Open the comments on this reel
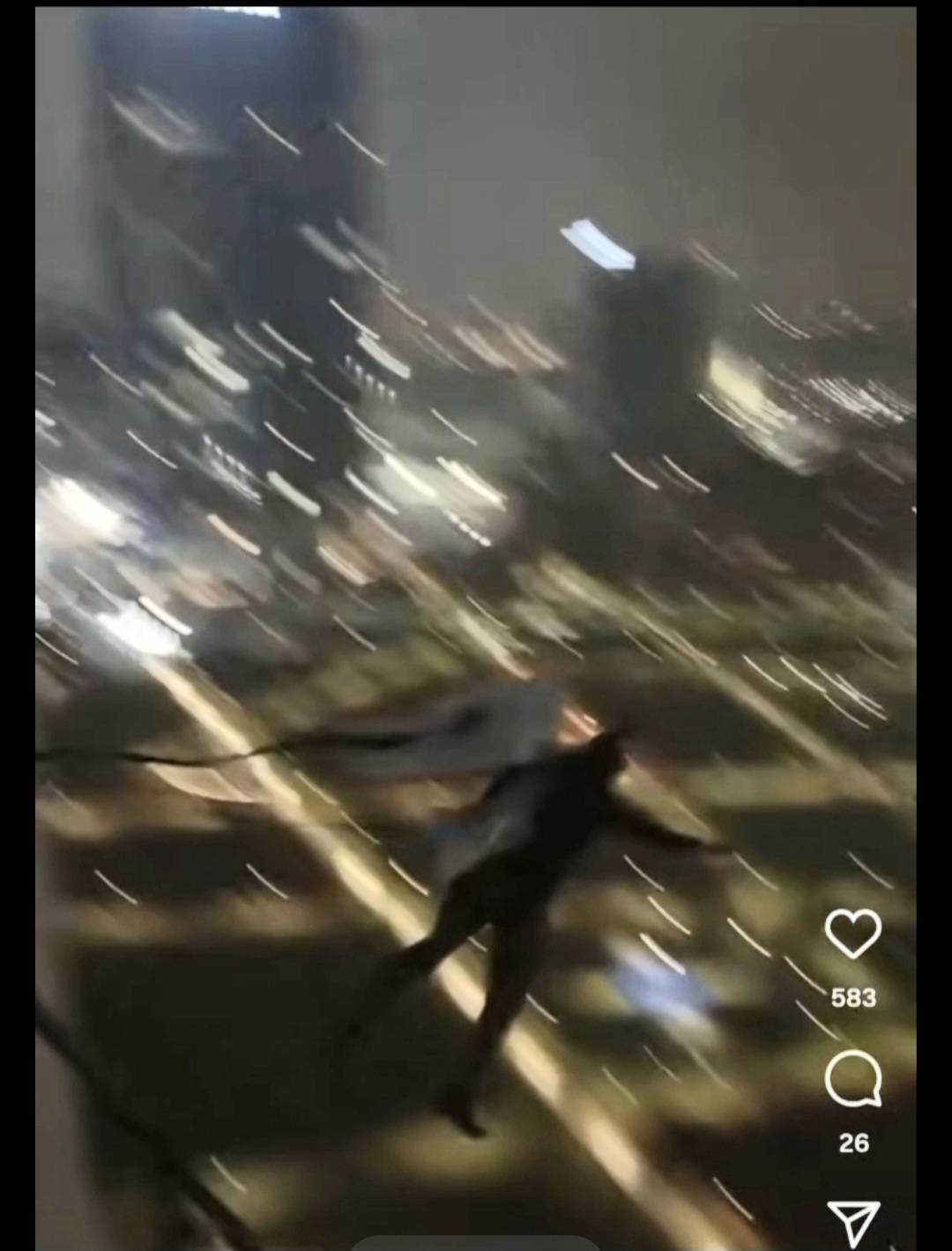The width and height of the screenshot is (952, 1251). pyautogui.click(x=852, y=1078)
